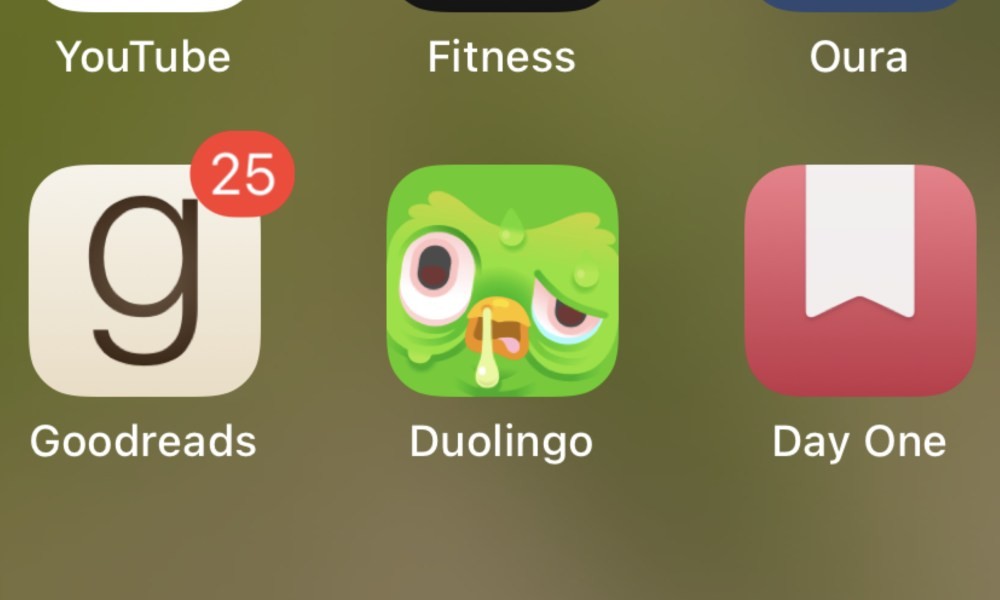Launch the Duolingo app

click(502, 282)
